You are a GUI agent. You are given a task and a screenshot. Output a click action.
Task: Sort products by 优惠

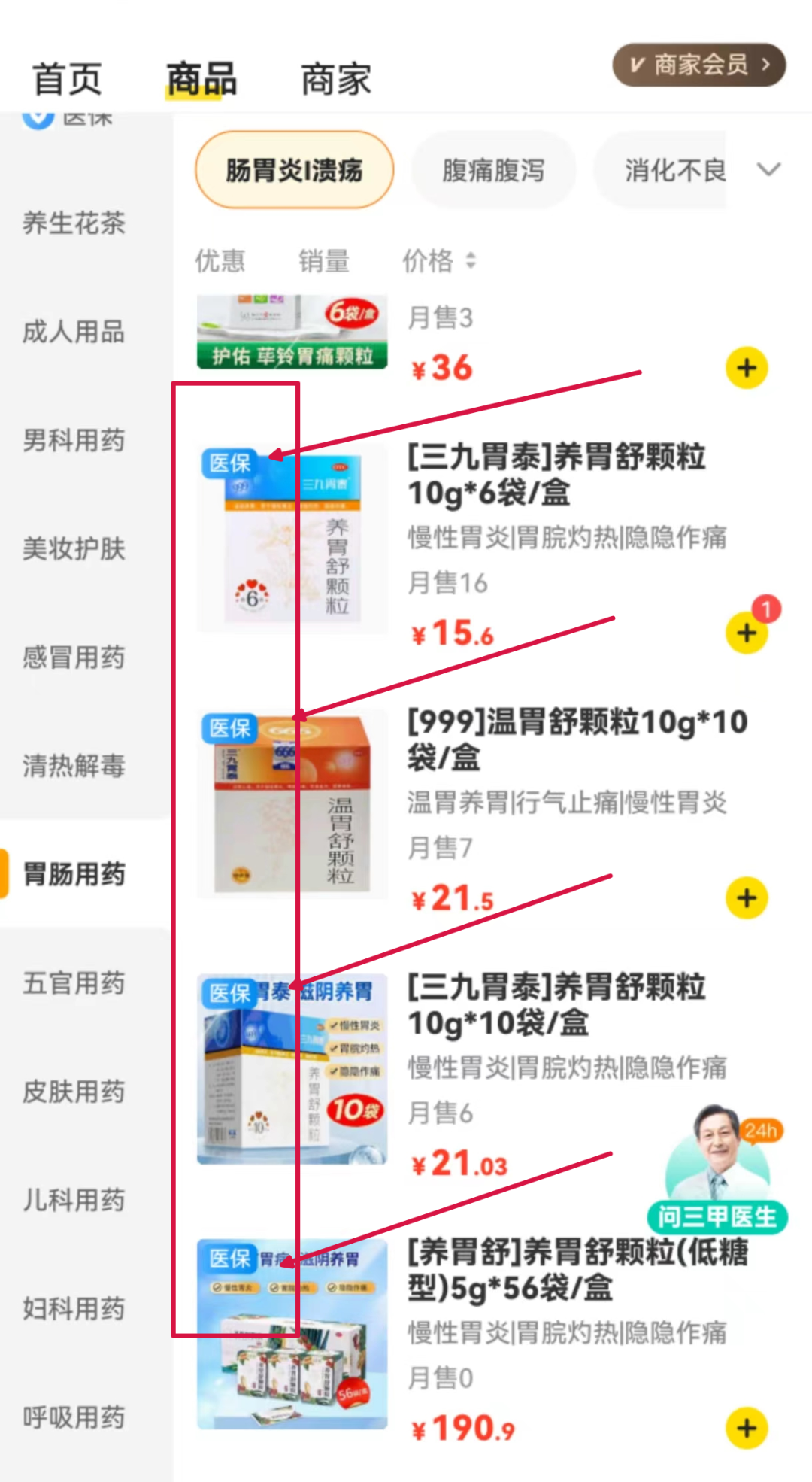click(220, 261)
